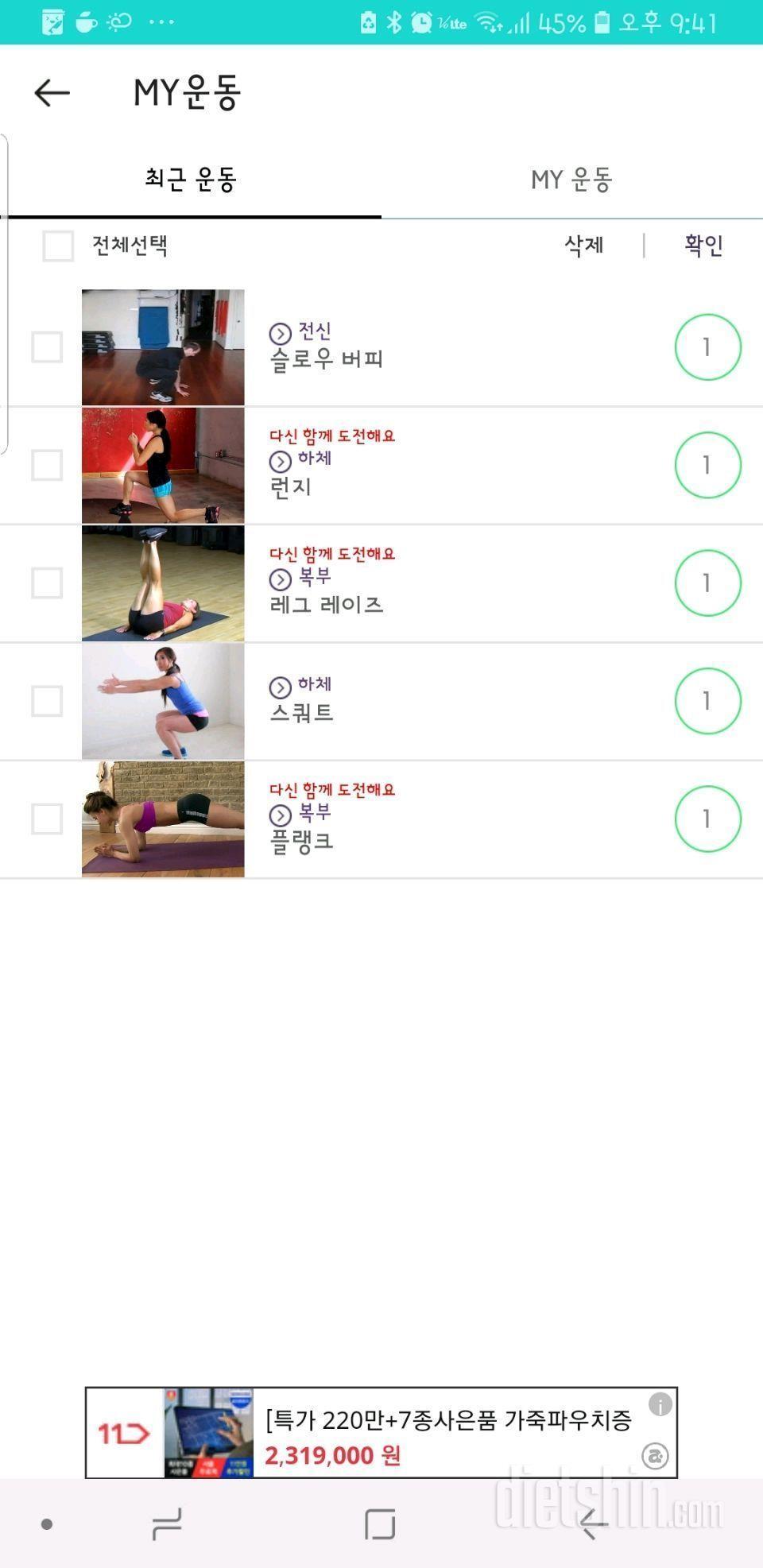Tap the count circle for 레그 레이즈

(707, 583)
